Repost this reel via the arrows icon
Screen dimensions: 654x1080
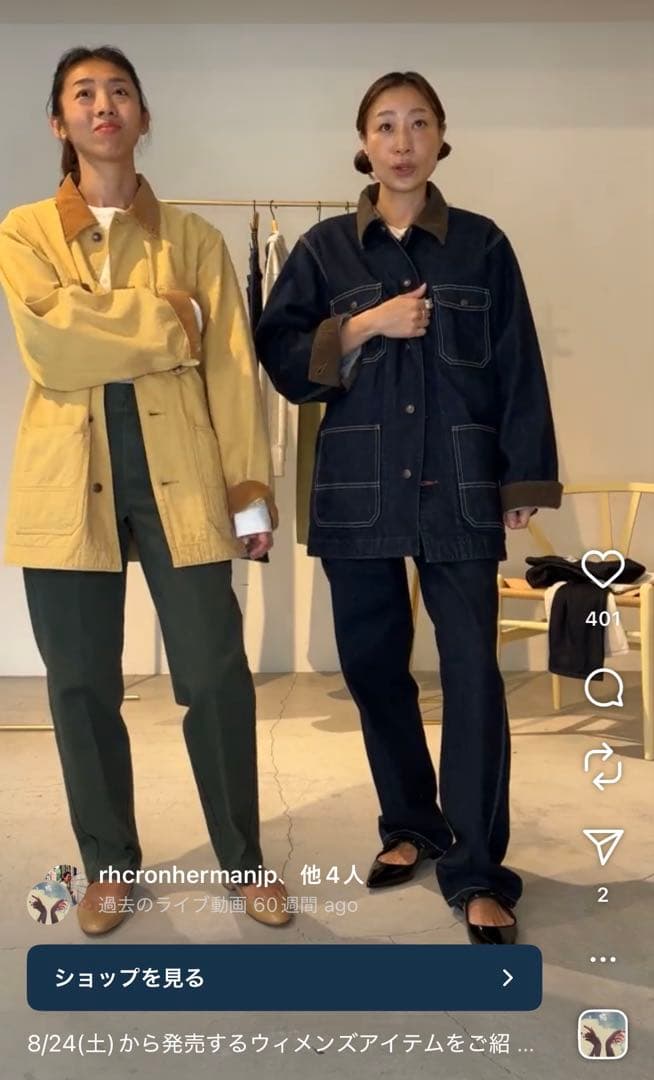[x=603, y=767]
